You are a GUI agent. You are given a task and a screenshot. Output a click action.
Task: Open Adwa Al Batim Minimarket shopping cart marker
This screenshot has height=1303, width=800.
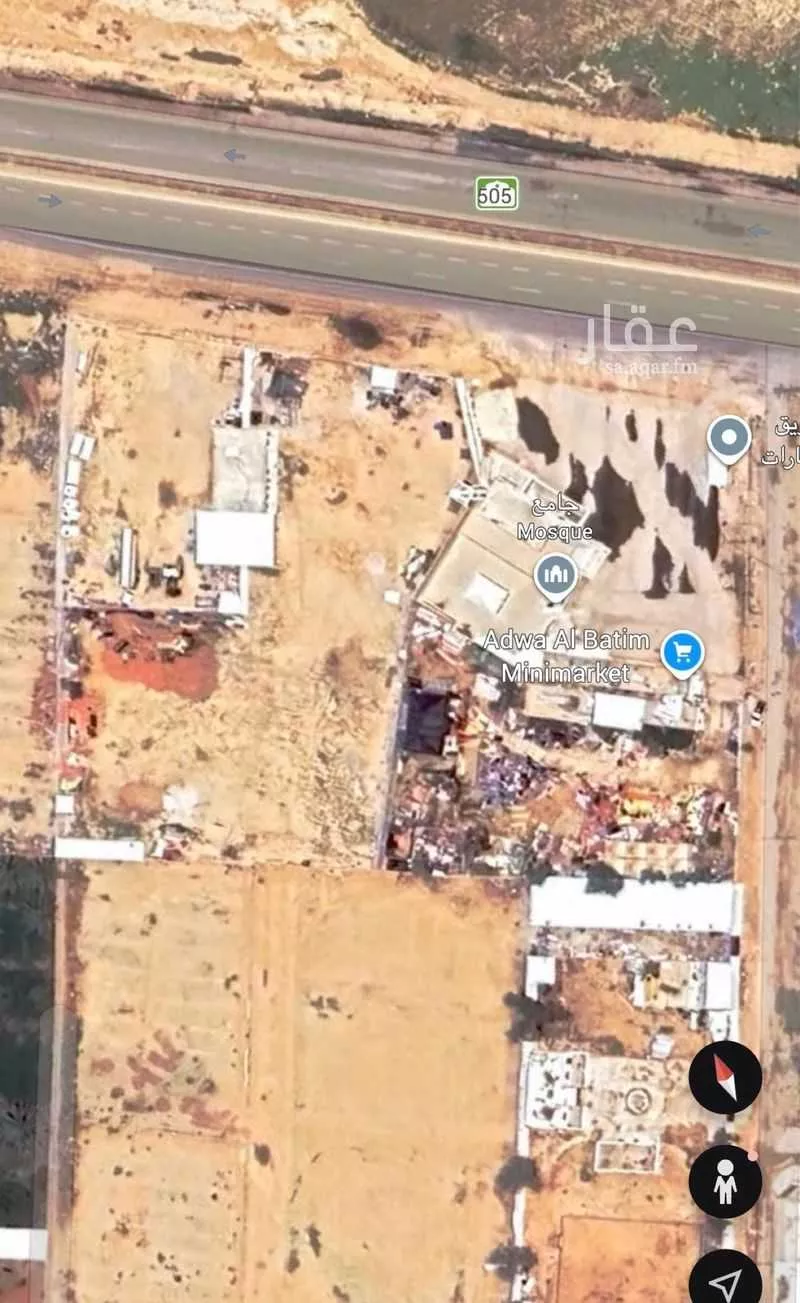(684, 652)
